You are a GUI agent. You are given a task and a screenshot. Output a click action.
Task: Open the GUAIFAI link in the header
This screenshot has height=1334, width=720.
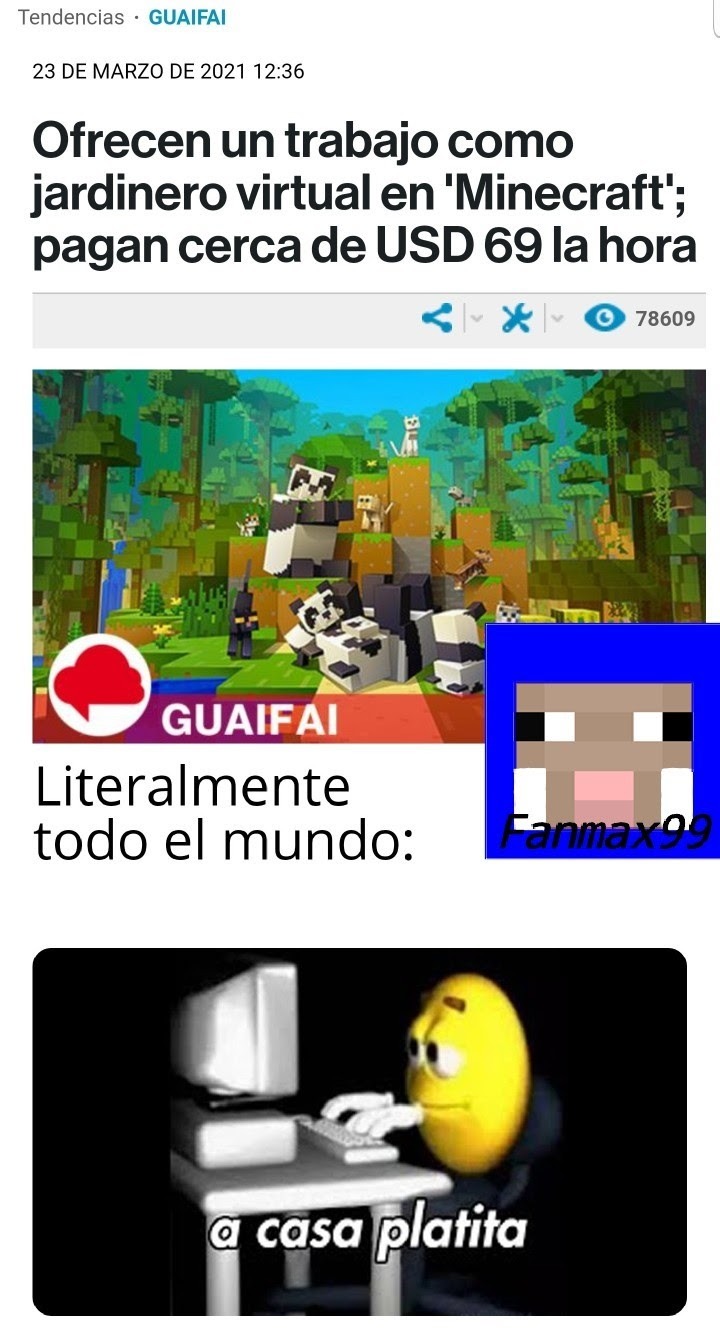pos(187,17)
